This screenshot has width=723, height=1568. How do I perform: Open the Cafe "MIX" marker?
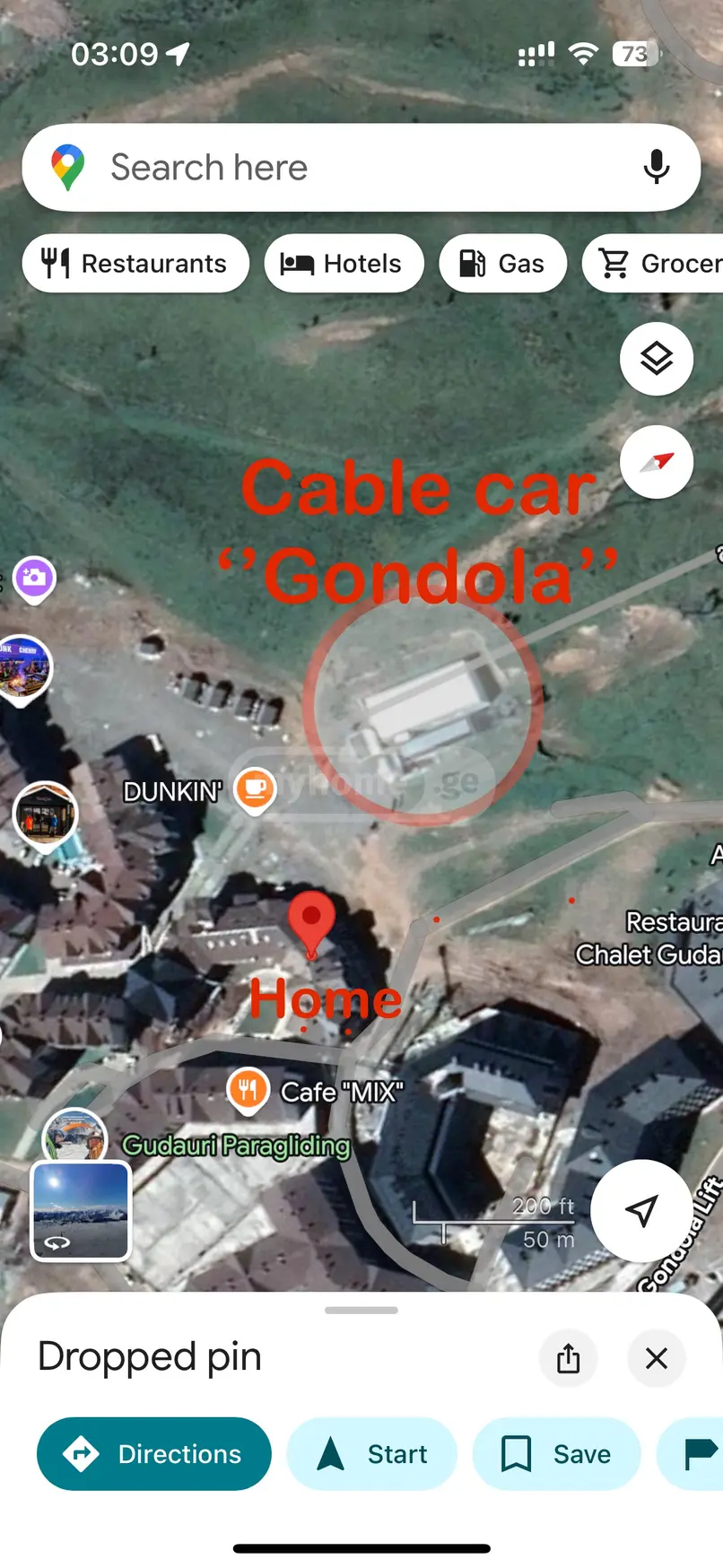(248, 1091)
